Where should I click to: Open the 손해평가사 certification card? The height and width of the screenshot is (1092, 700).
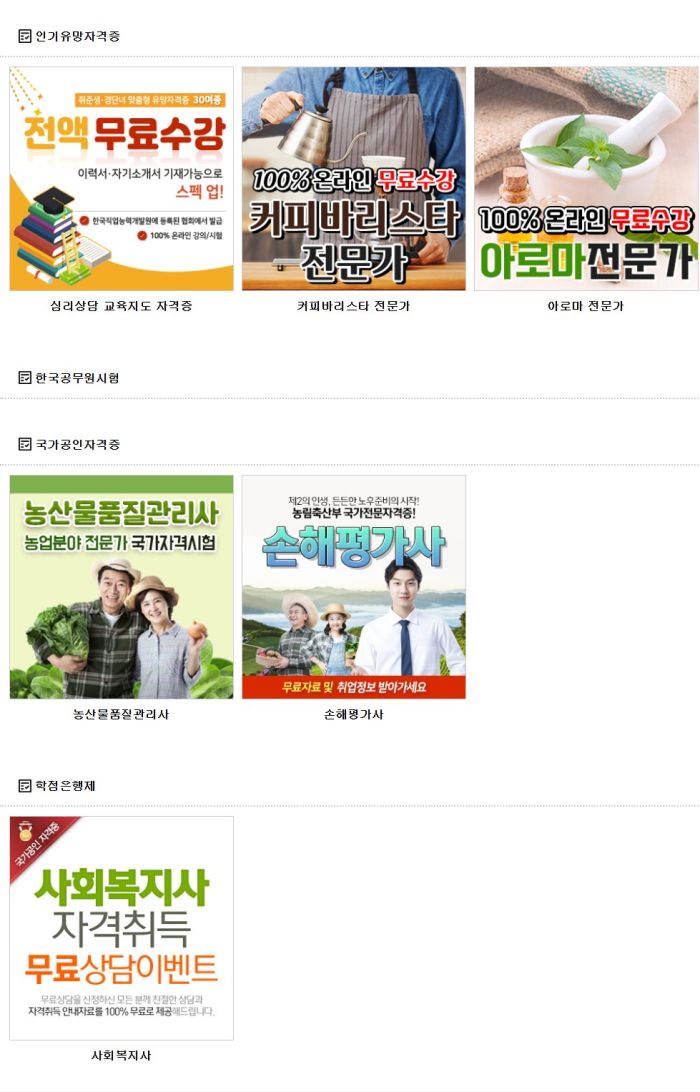point(353,587)
